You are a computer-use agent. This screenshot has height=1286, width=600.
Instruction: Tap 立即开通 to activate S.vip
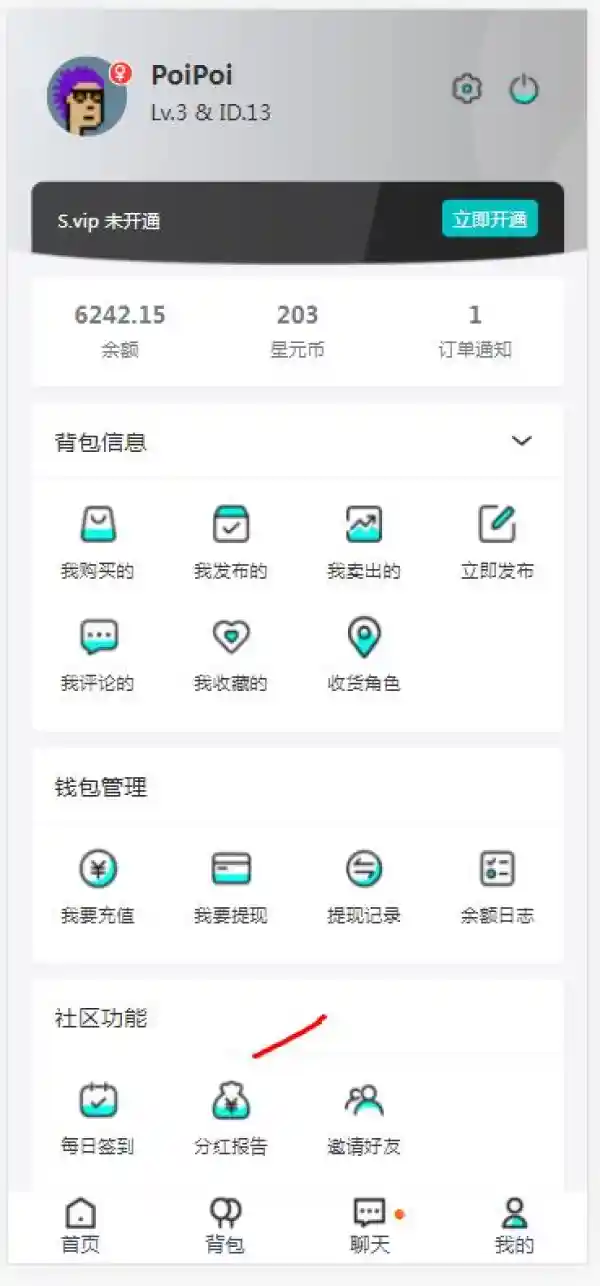click(489, 220)
